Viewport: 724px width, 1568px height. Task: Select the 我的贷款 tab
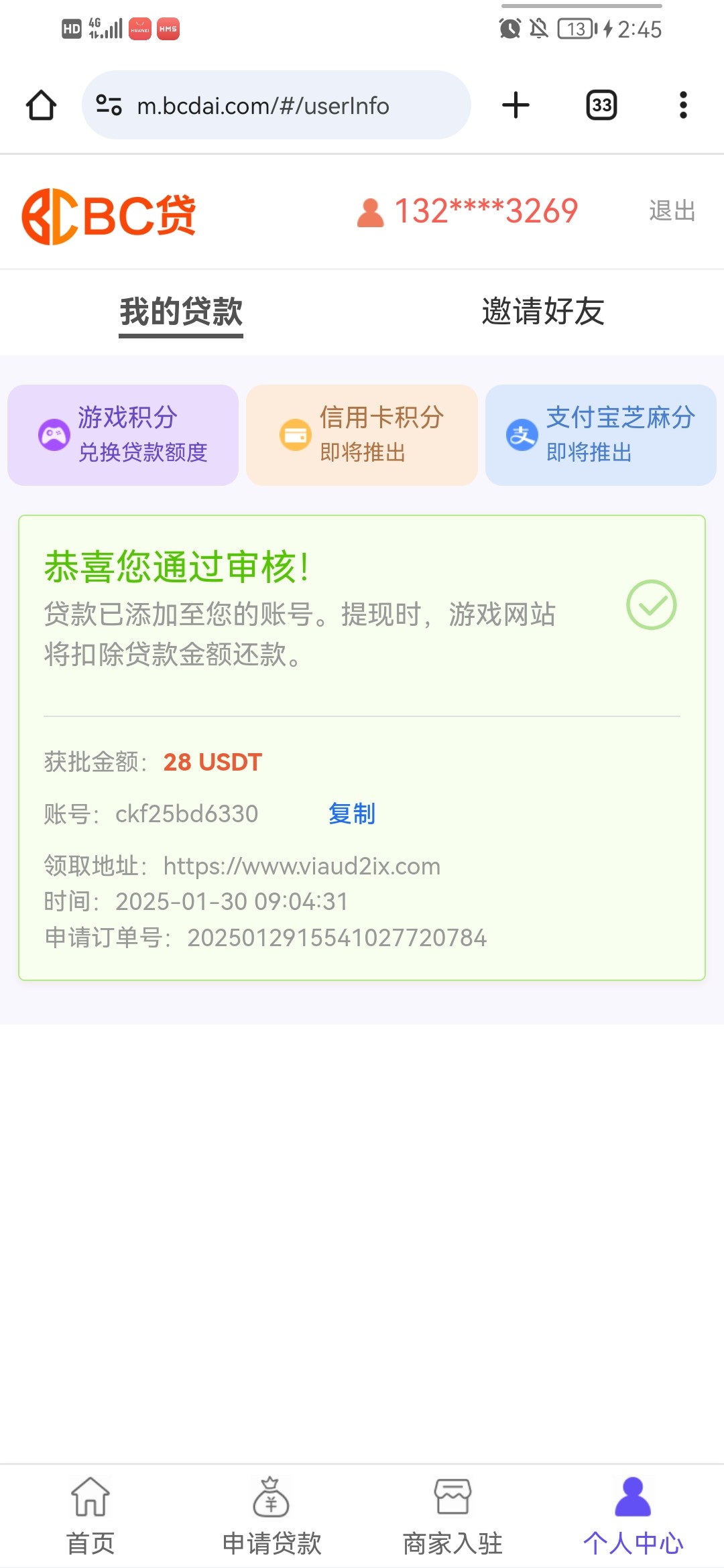(x=181, y=312)
